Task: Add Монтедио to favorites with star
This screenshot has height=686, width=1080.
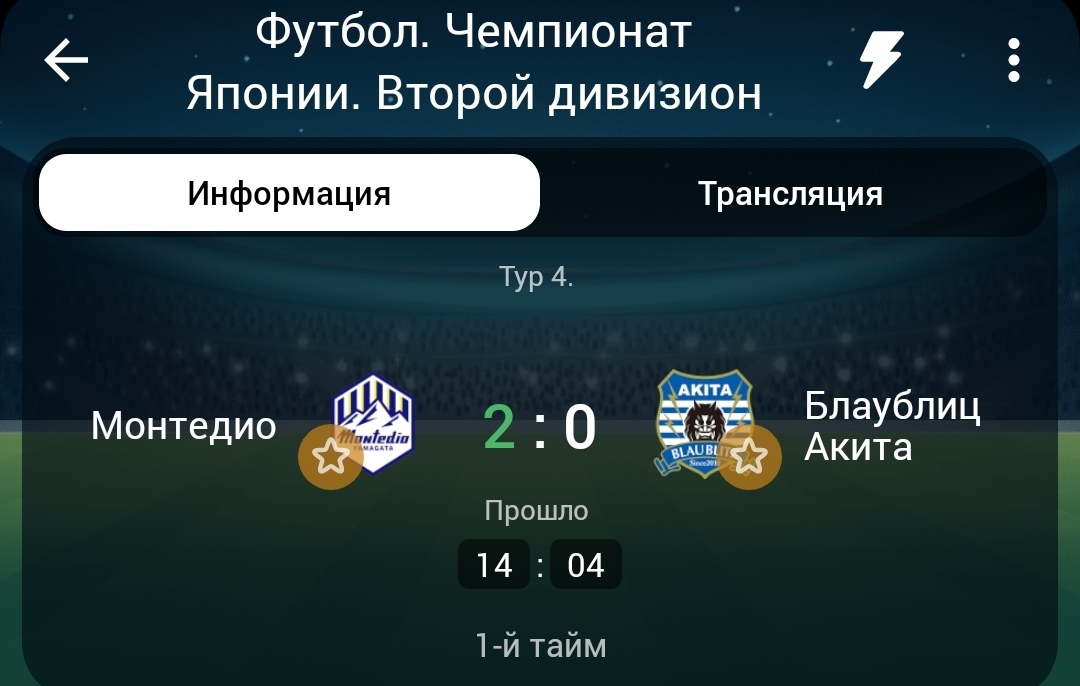Action: (x=330, y=457)
